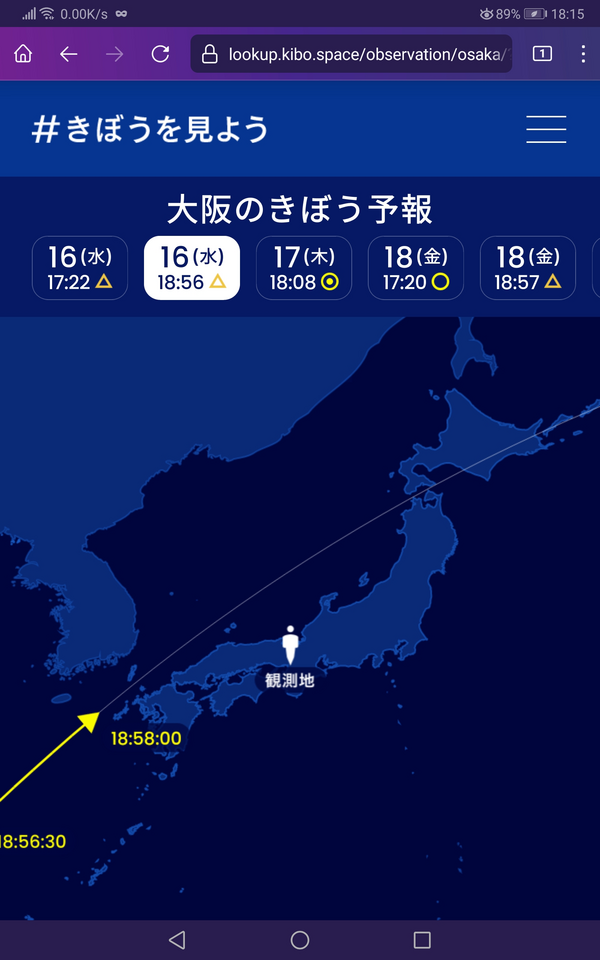This screenshot has width=600, height=960.
Task: Open browser overflow menu
Action: pos(583,54)
